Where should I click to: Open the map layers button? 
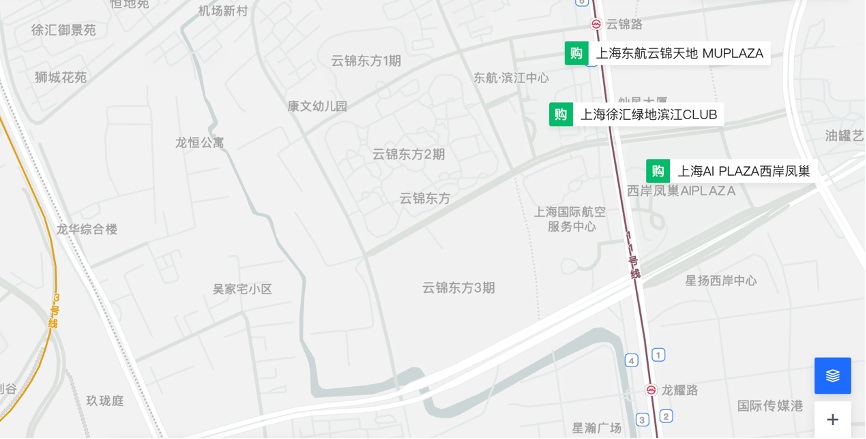click(832, 376)
